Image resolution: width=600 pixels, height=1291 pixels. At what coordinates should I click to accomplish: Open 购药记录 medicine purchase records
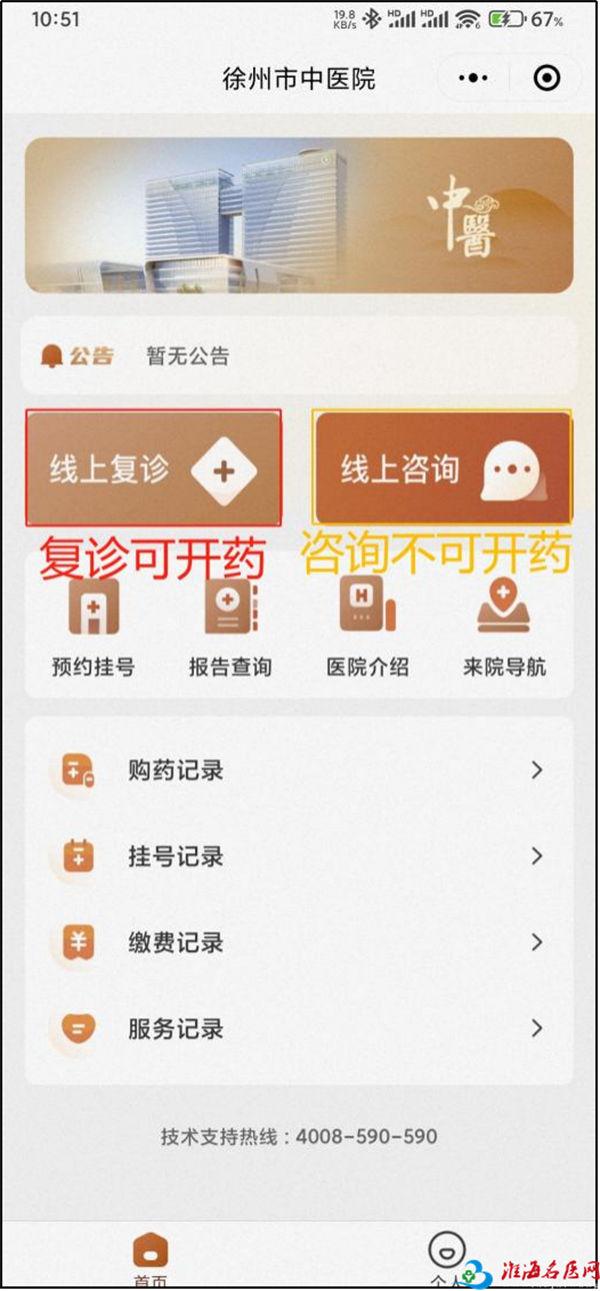click(x=298, y=770)
